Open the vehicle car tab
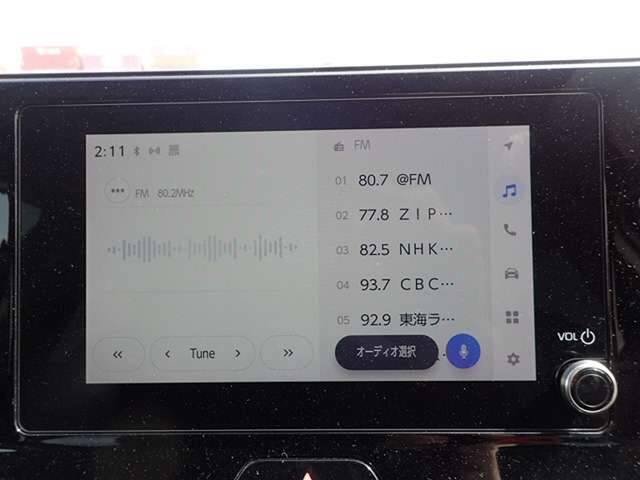Screen dimensions: 640x480 511,273
